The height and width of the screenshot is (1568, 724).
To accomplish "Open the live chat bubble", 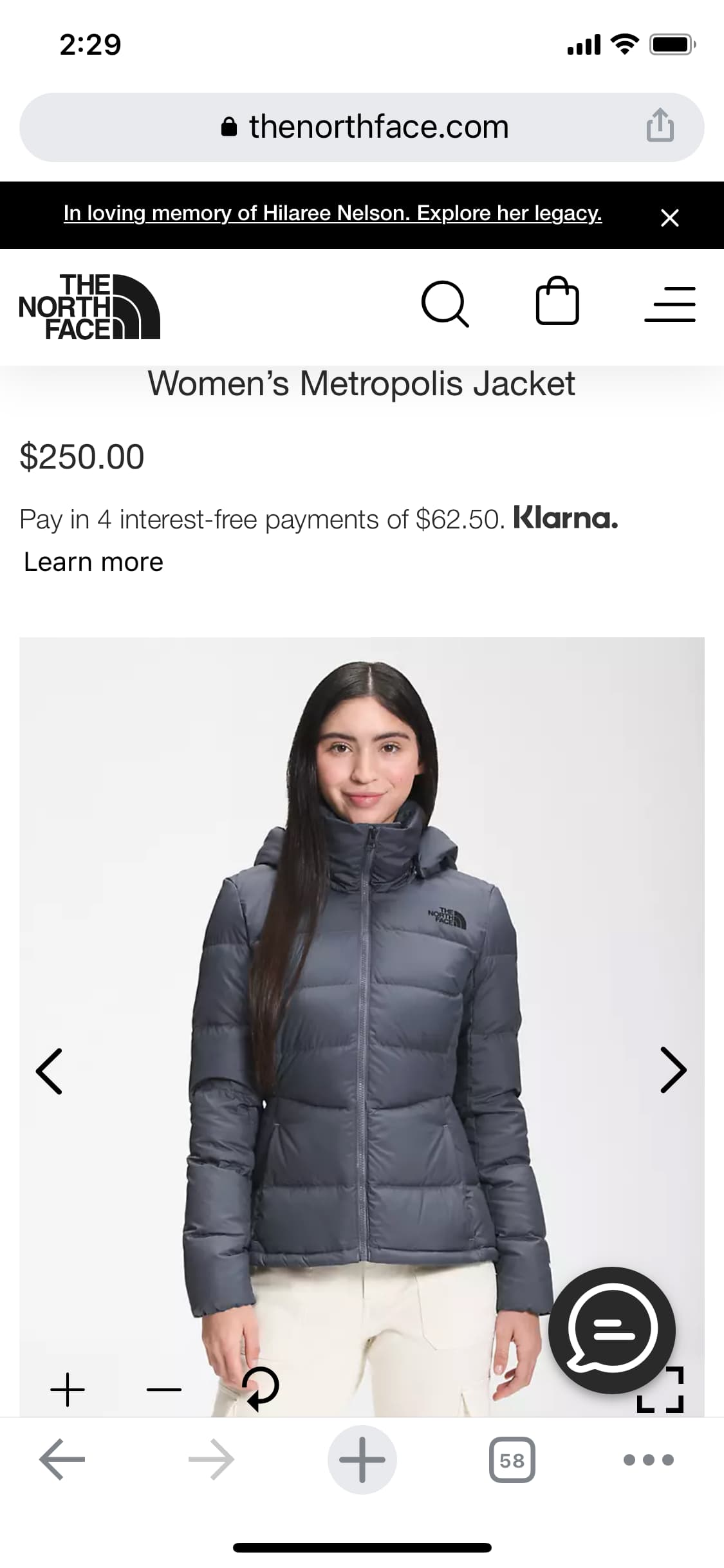I will 611,1329.
